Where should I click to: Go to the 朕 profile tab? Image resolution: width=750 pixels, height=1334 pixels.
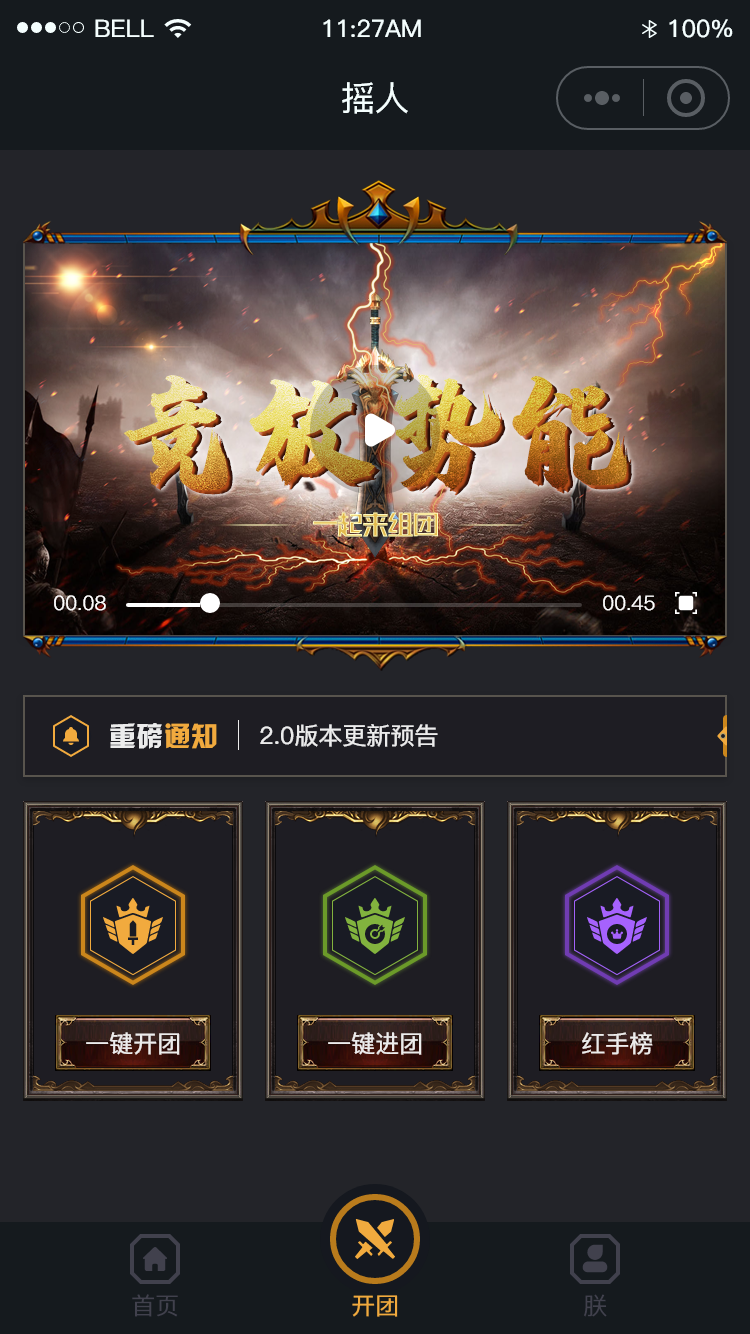pyautogui.click(x=595, y=1275)
